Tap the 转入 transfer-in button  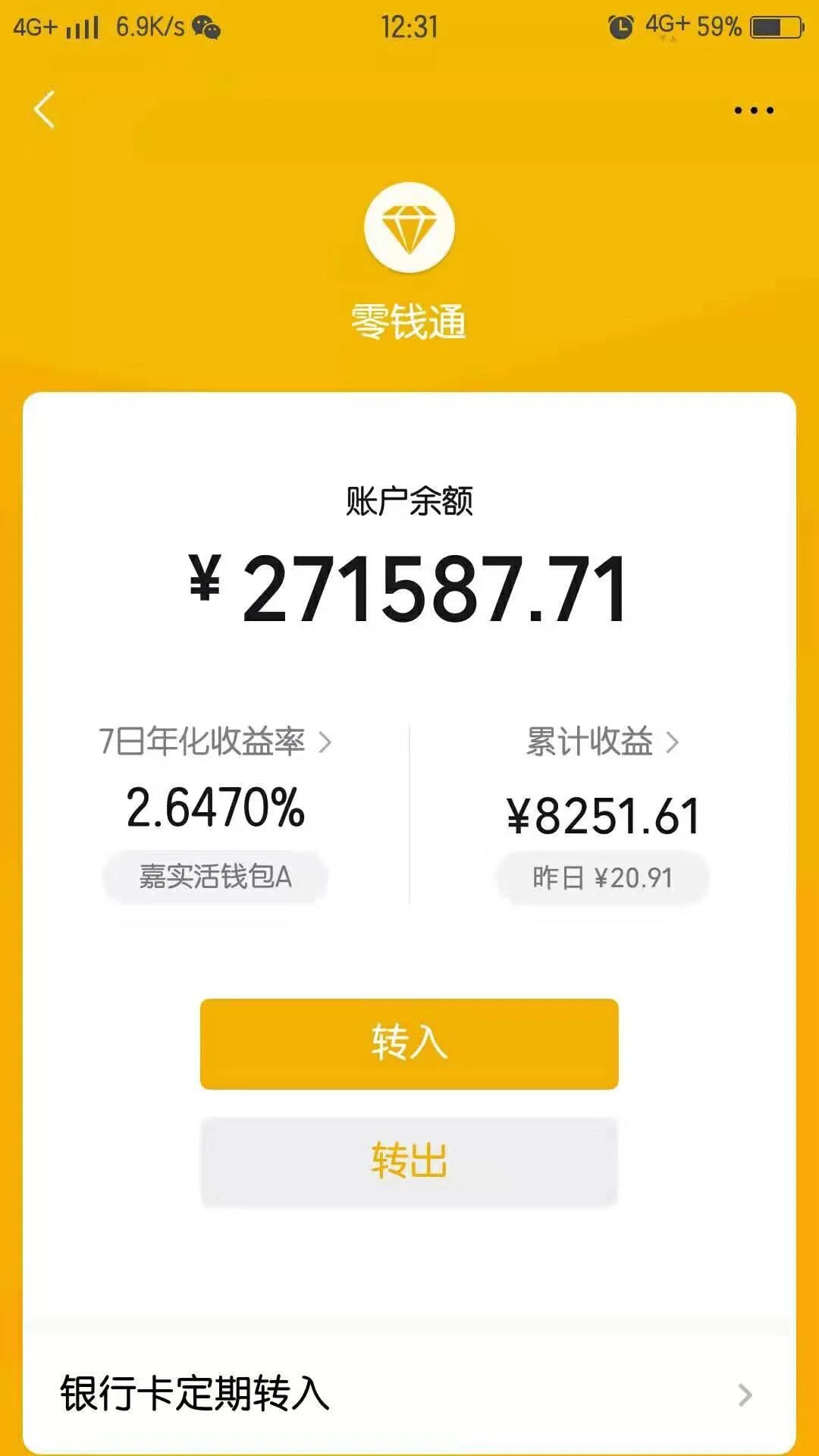[409, 1043]
